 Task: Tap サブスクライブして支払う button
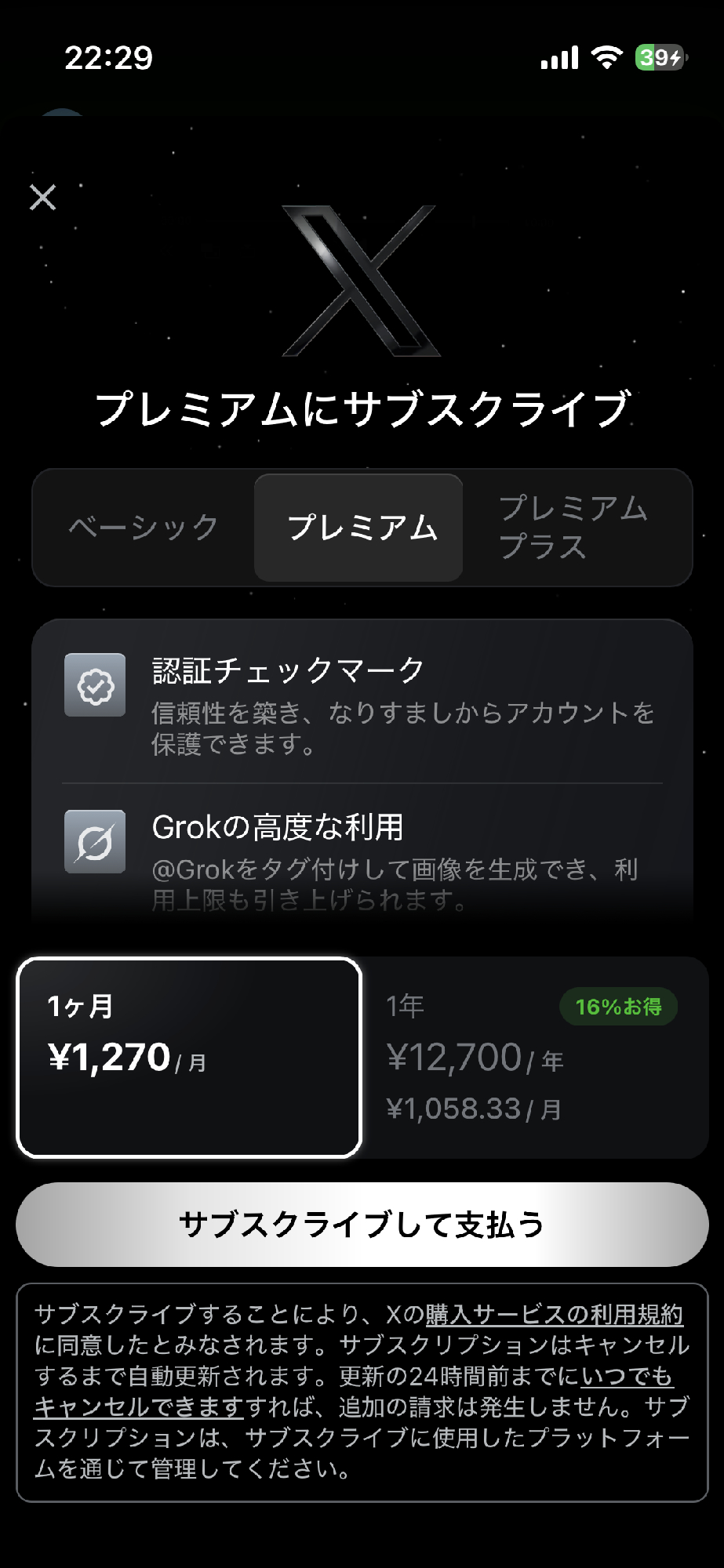coord(362,1224)
